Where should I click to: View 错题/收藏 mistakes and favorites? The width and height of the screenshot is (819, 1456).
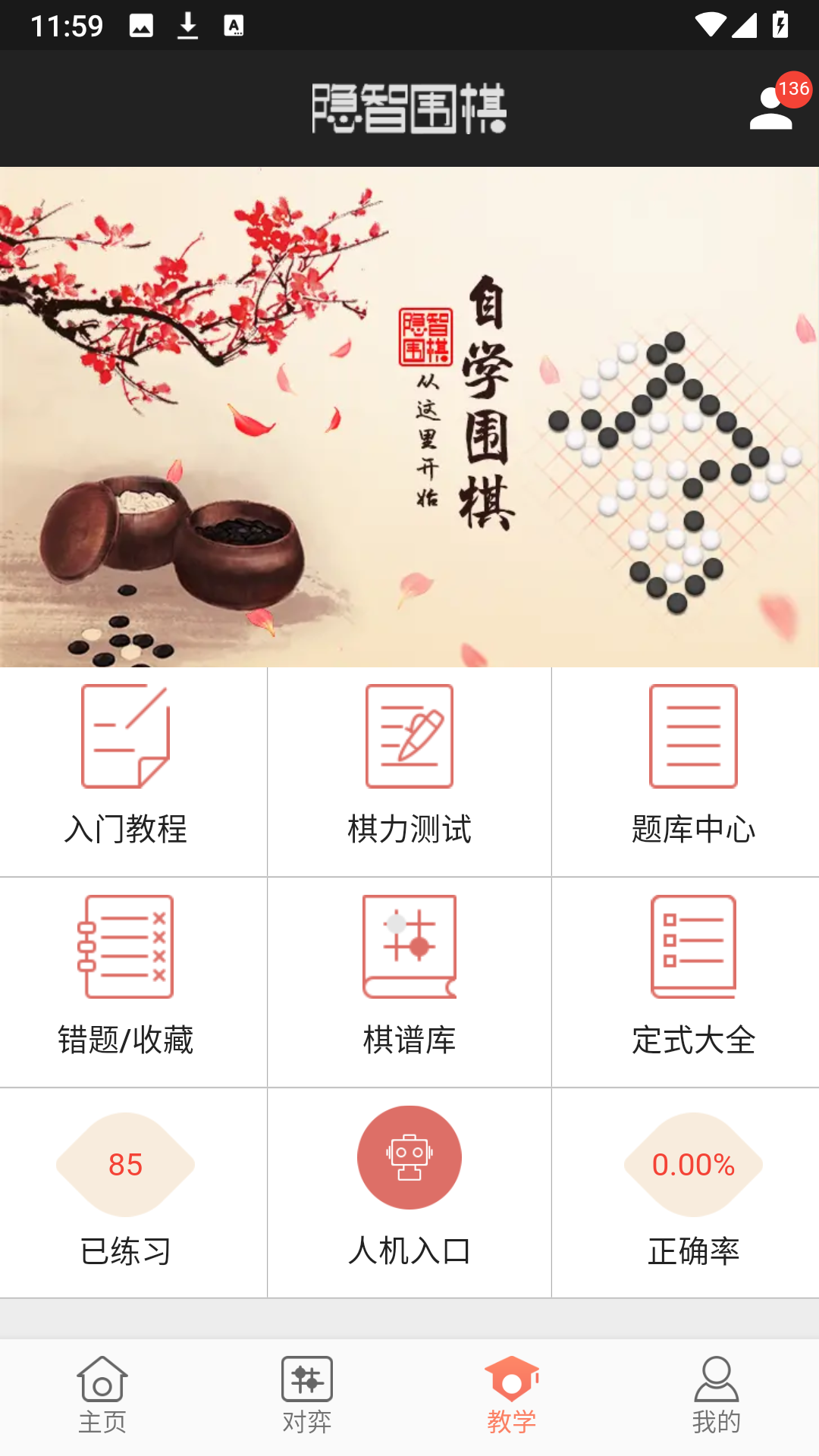(x=126, y=981)
